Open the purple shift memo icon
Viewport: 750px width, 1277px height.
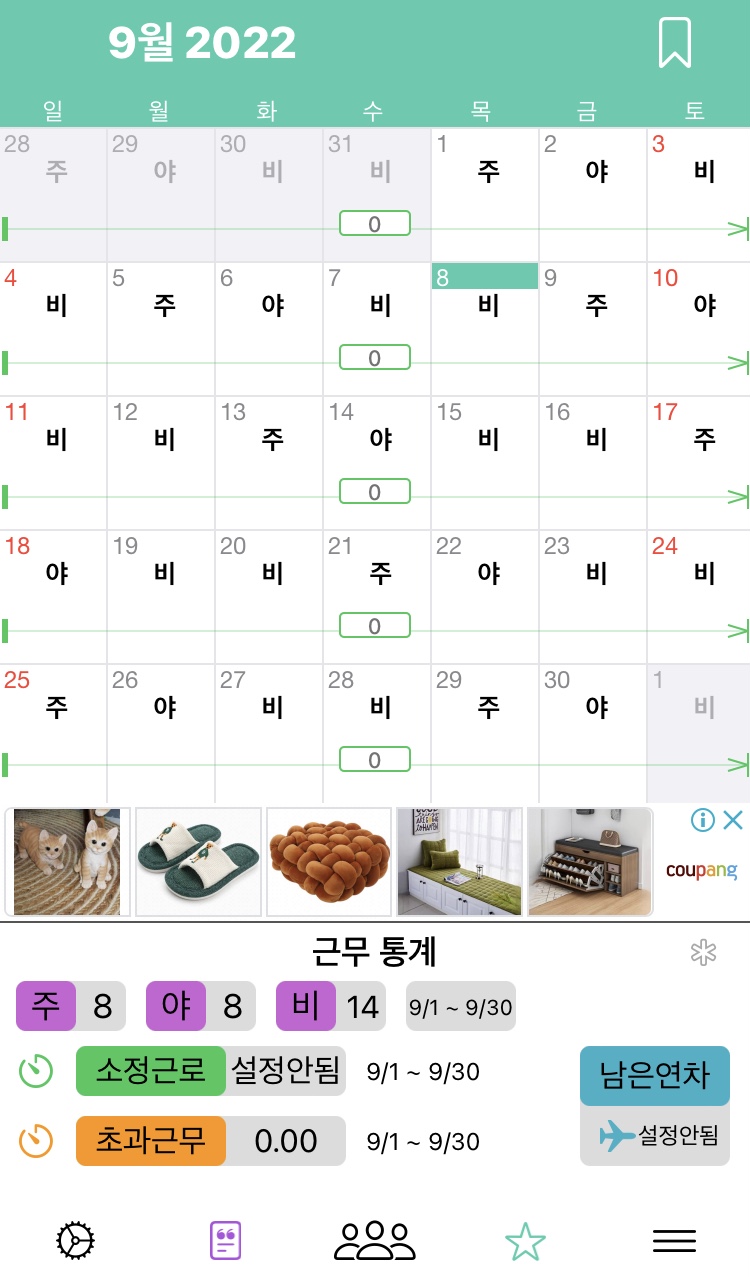[x=225, y=1238]
